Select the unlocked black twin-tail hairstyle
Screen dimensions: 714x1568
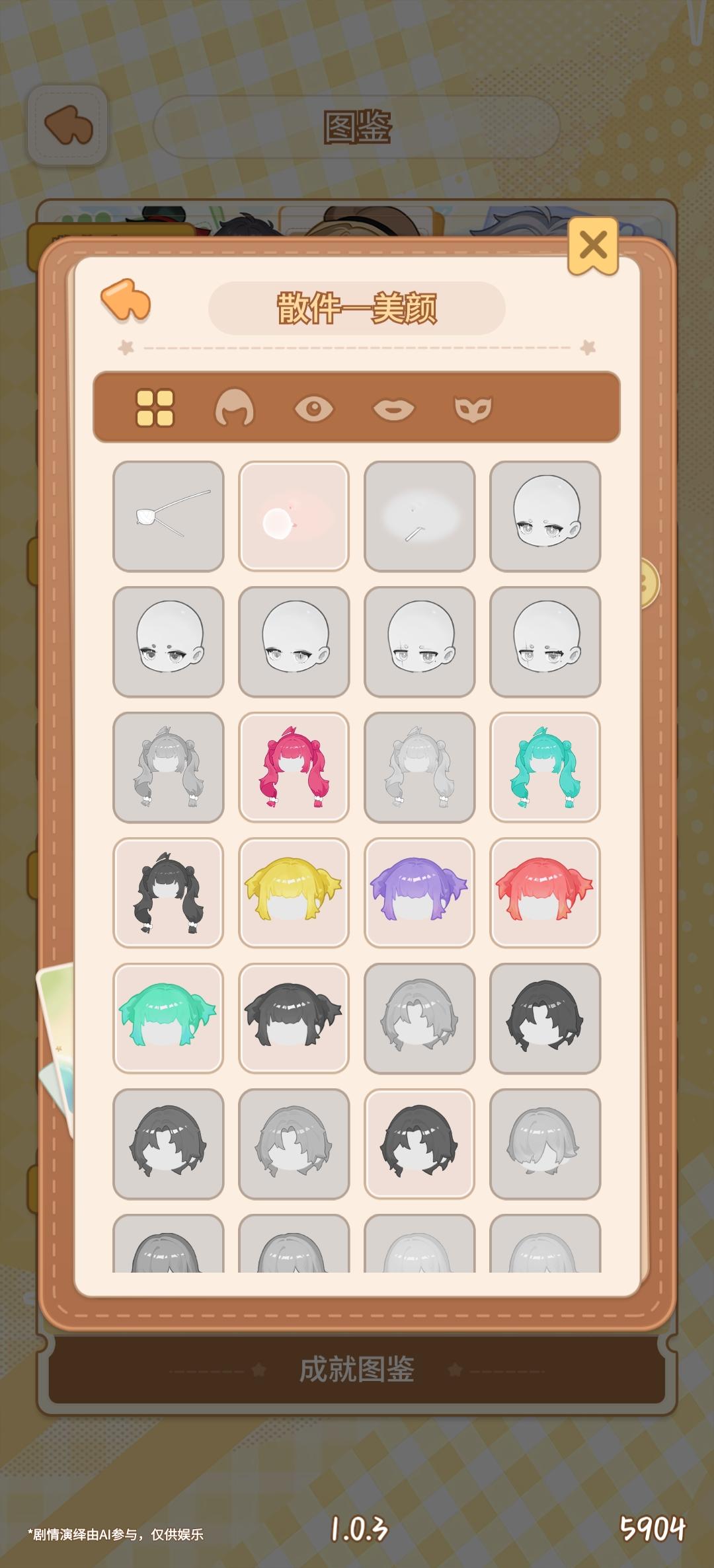(x=168, y=893)
